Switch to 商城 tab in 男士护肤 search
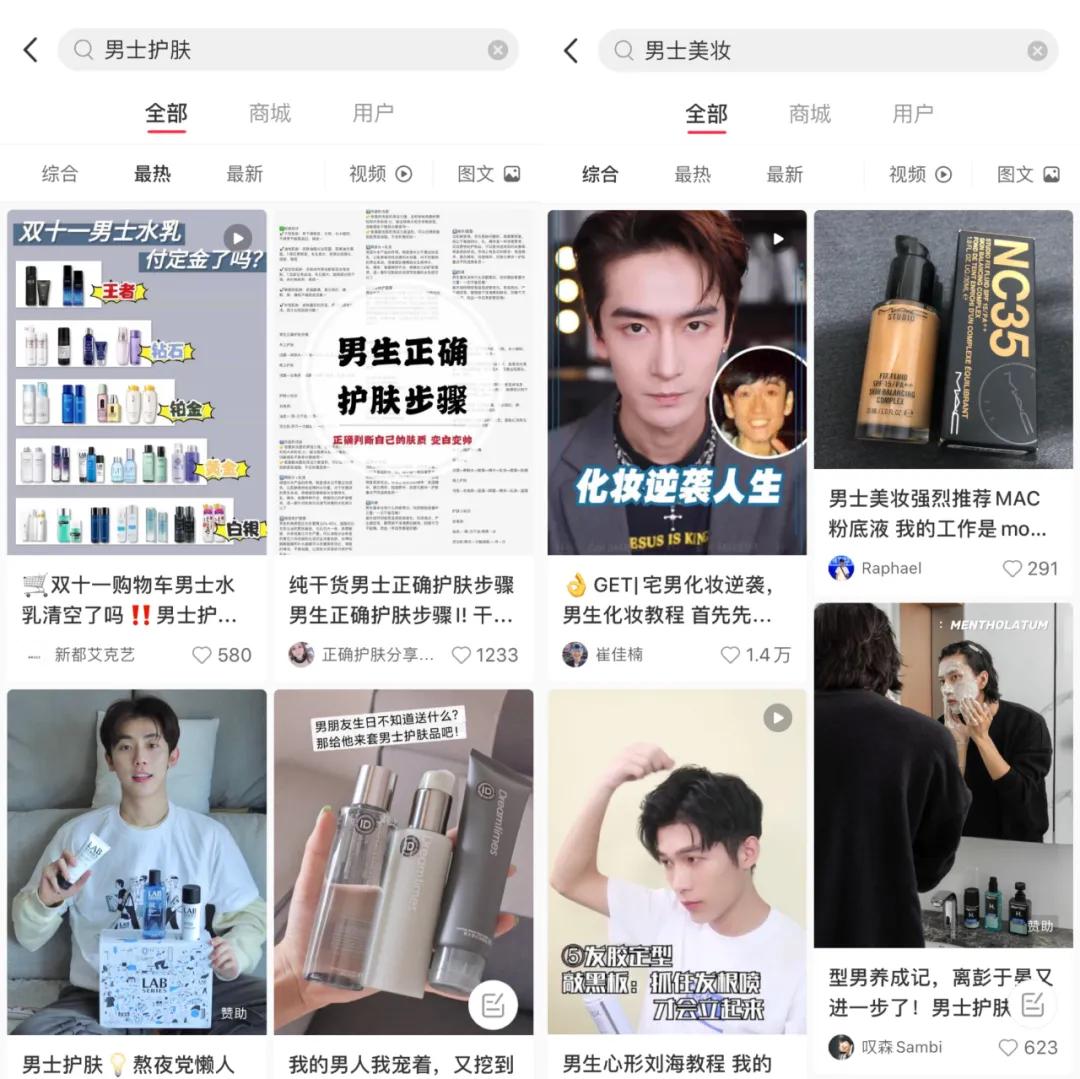Image resolution: width=1080 pixels, height=1079 pixels. tap(270, 114)
